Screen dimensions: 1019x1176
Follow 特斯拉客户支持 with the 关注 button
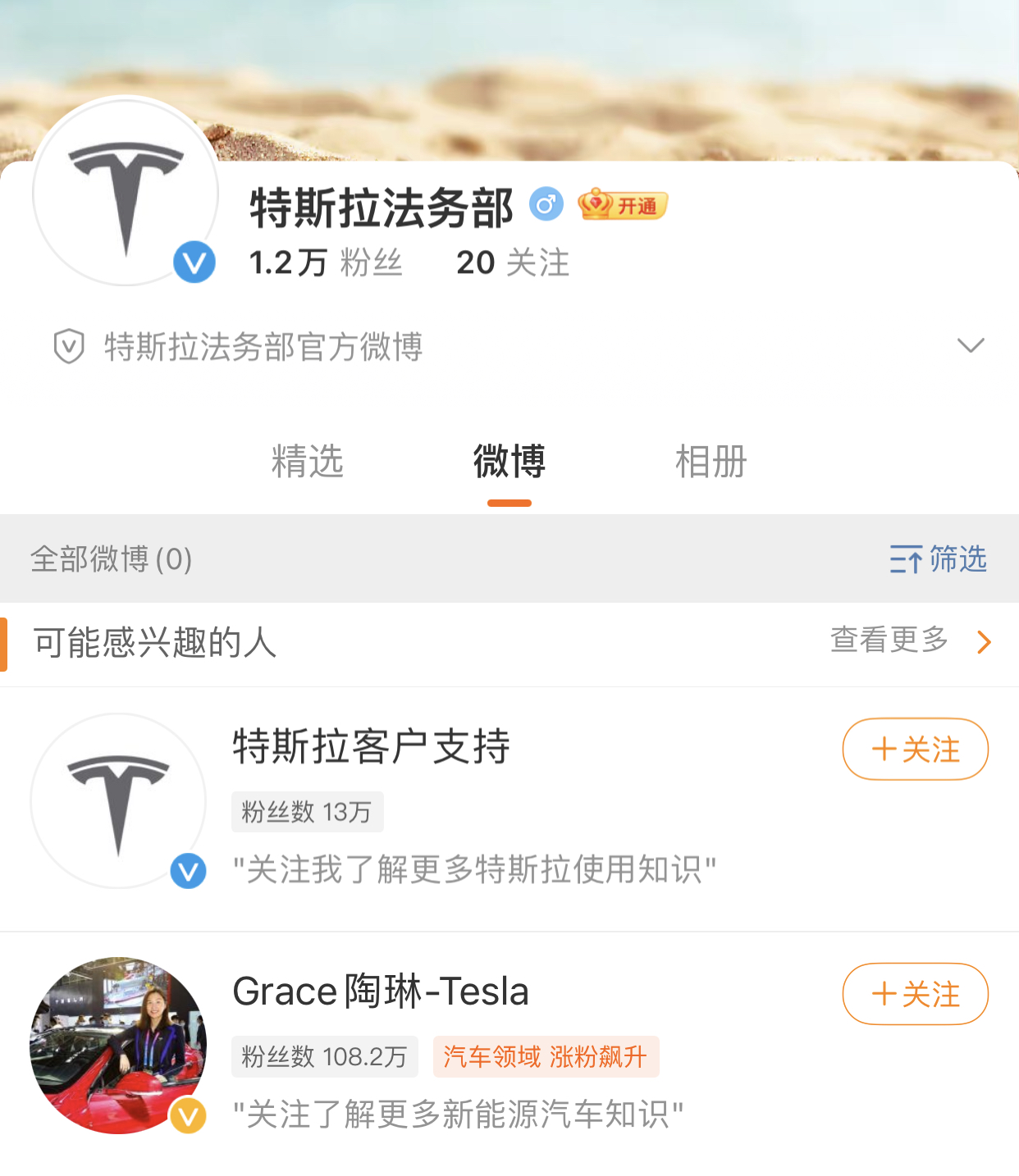(915, 749)
